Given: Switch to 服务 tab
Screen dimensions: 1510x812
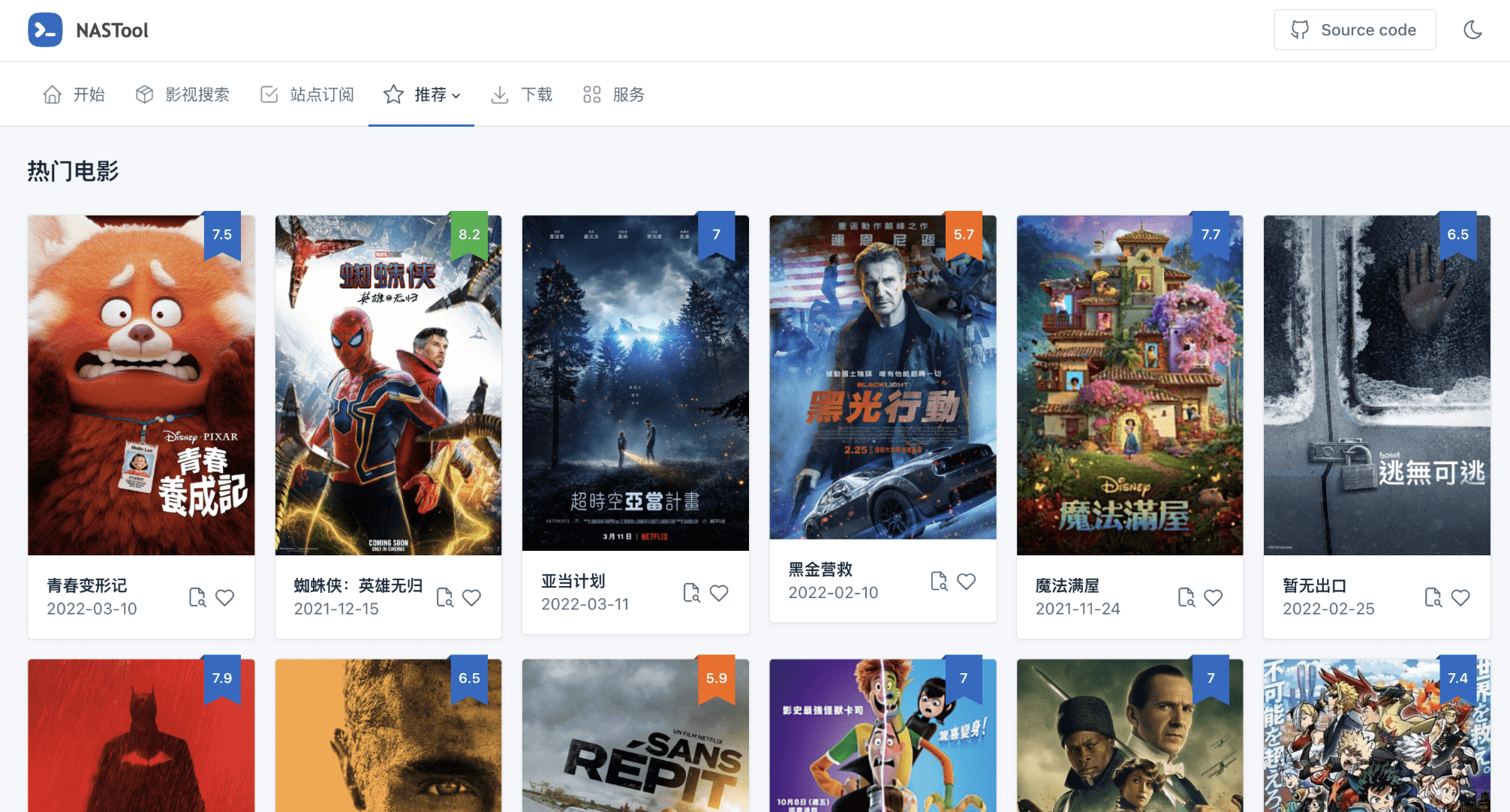Looking at the screenshot, I should click(614, 95).
